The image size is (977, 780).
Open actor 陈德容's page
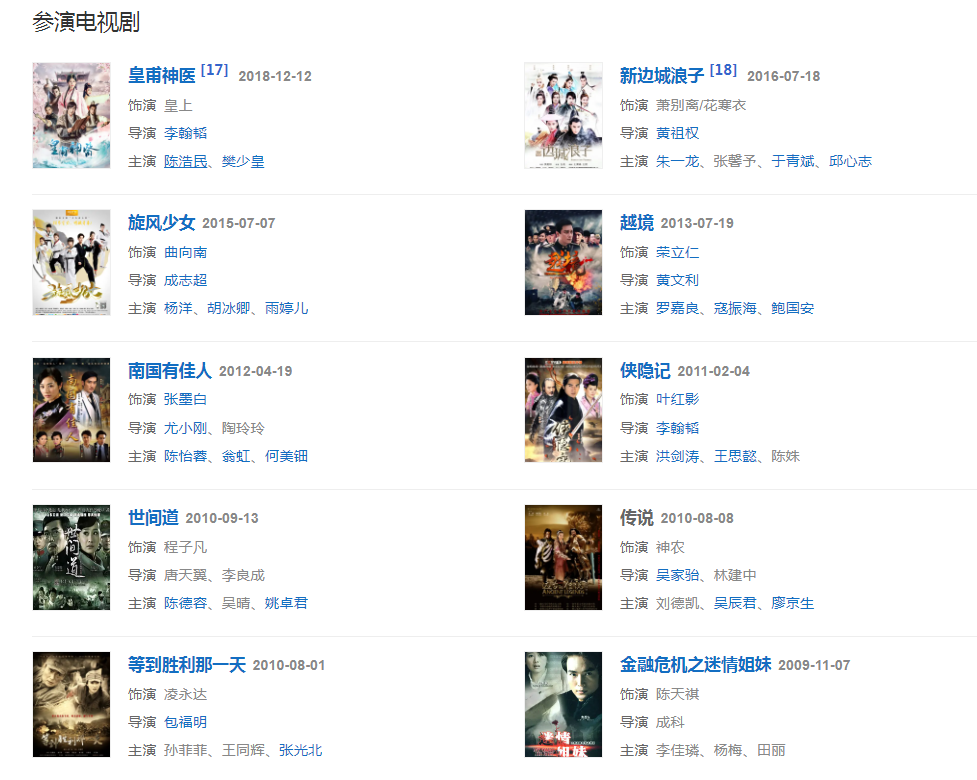[185, 603]
